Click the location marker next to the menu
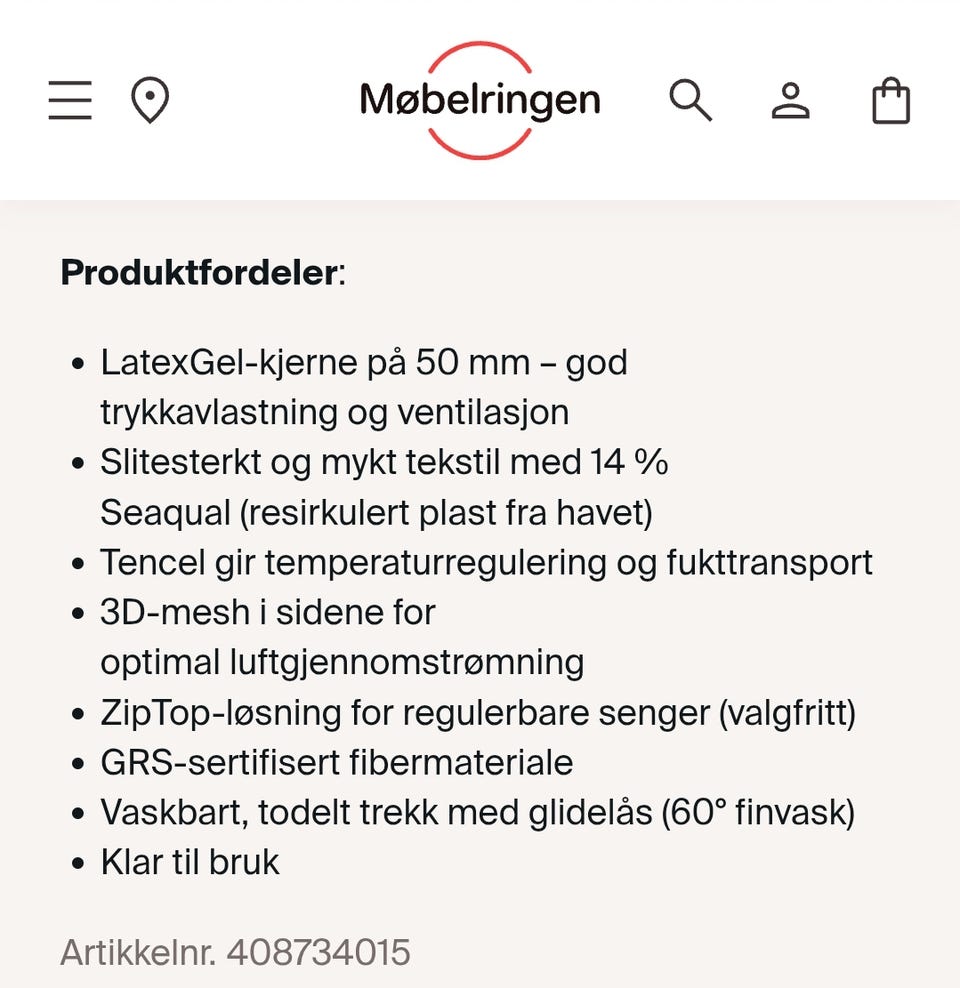 point(150,99)
